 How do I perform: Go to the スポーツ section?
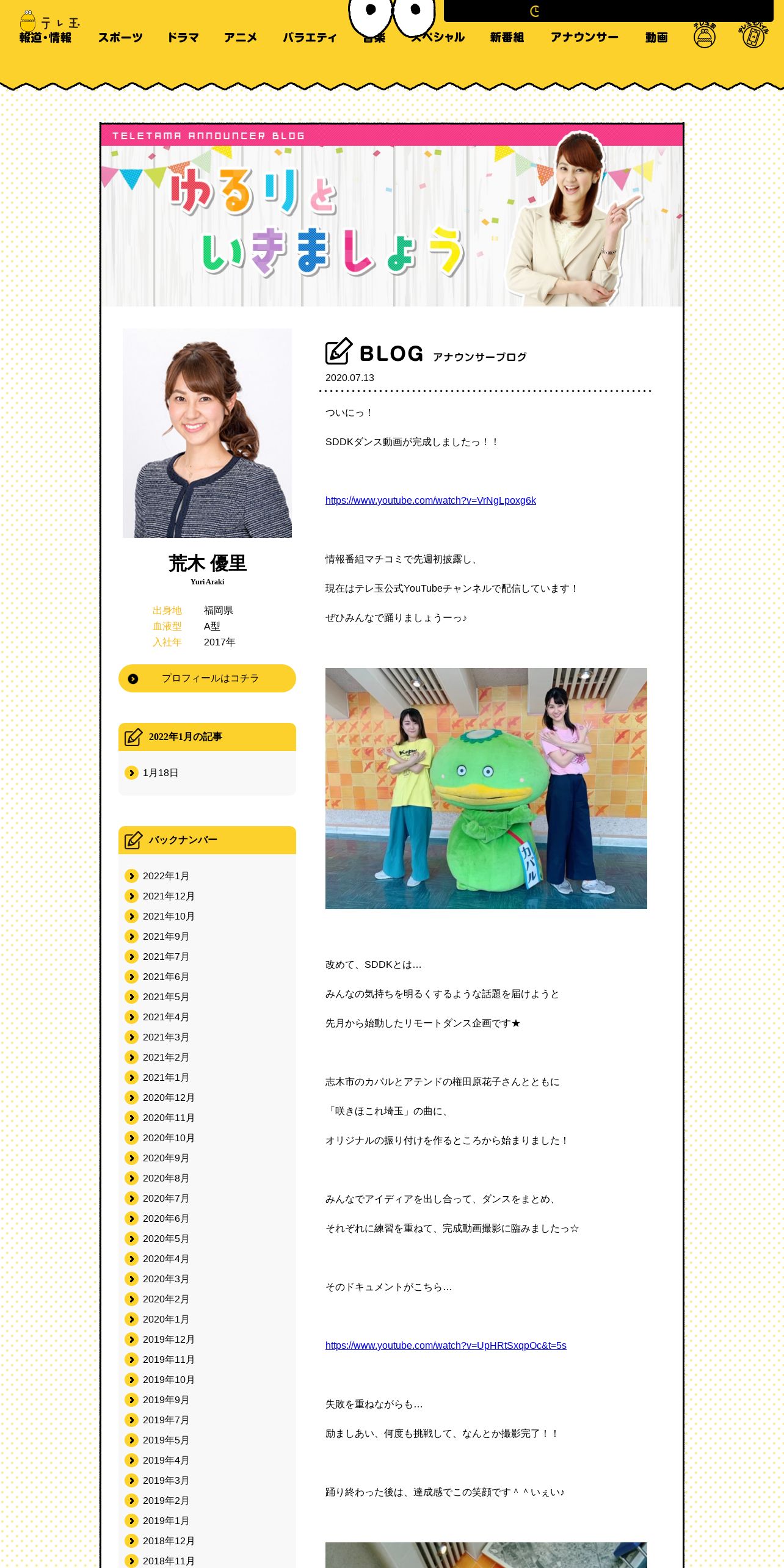coord(120,38)
